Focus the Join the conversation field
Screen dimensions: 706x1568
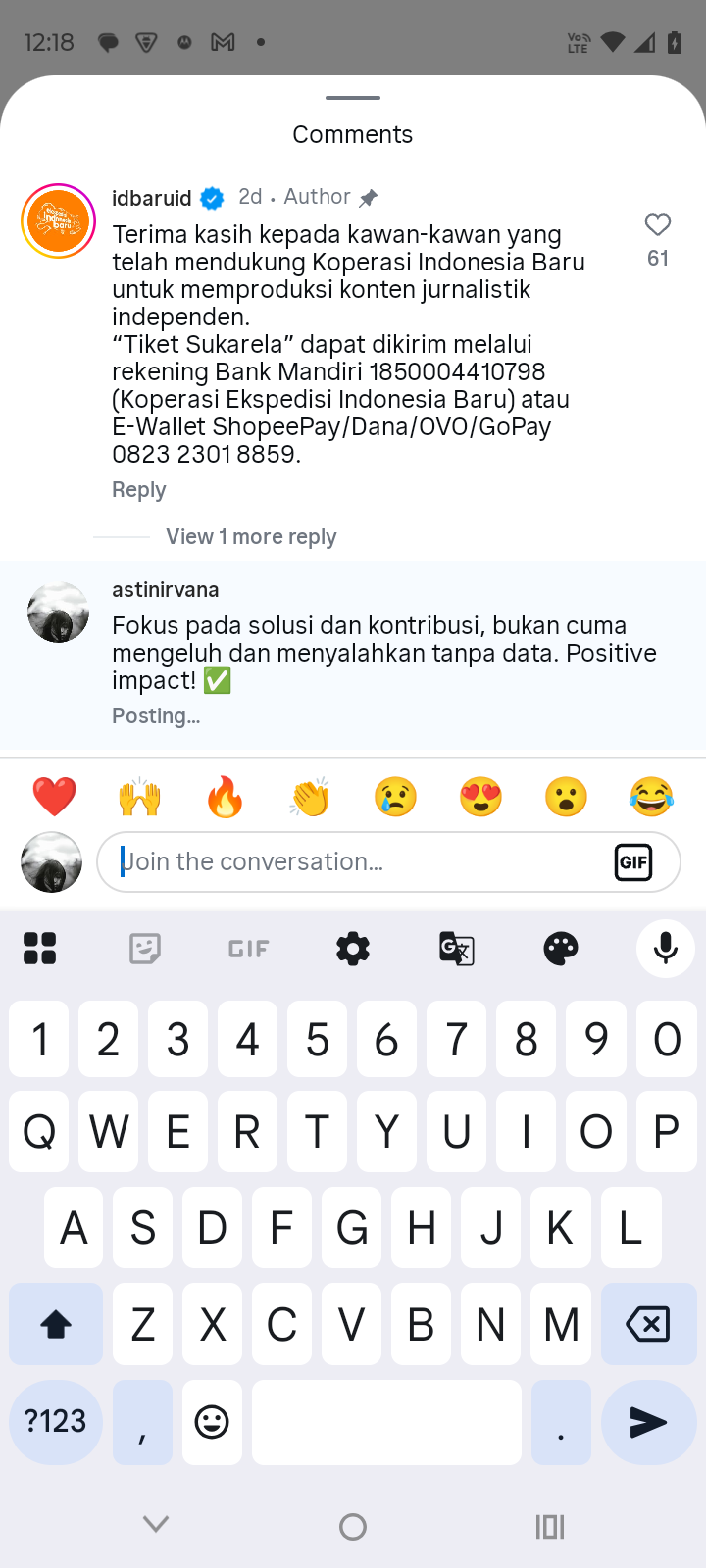coord(353,861)
